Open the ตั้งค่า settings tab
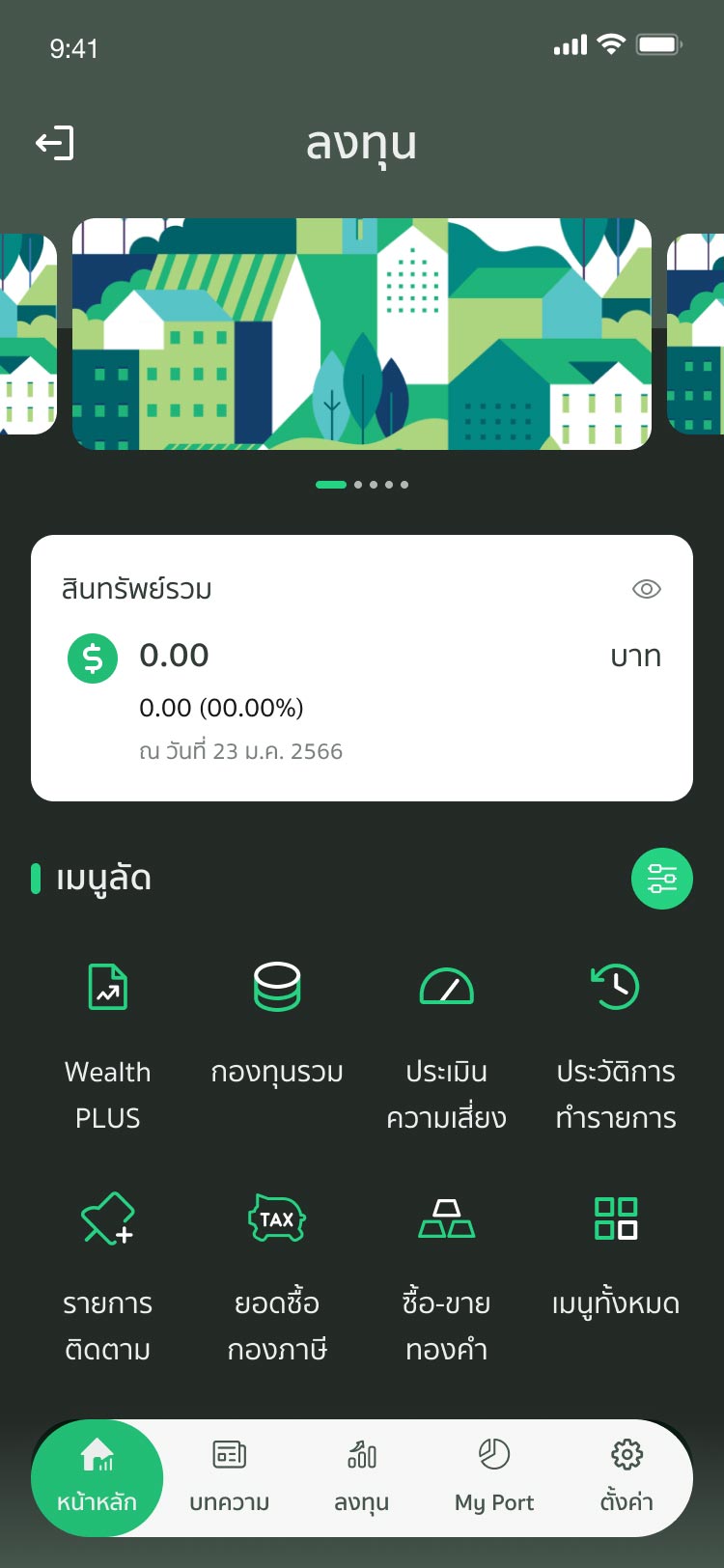This screenshot has height=1568, width=724. click(627, 1477)
